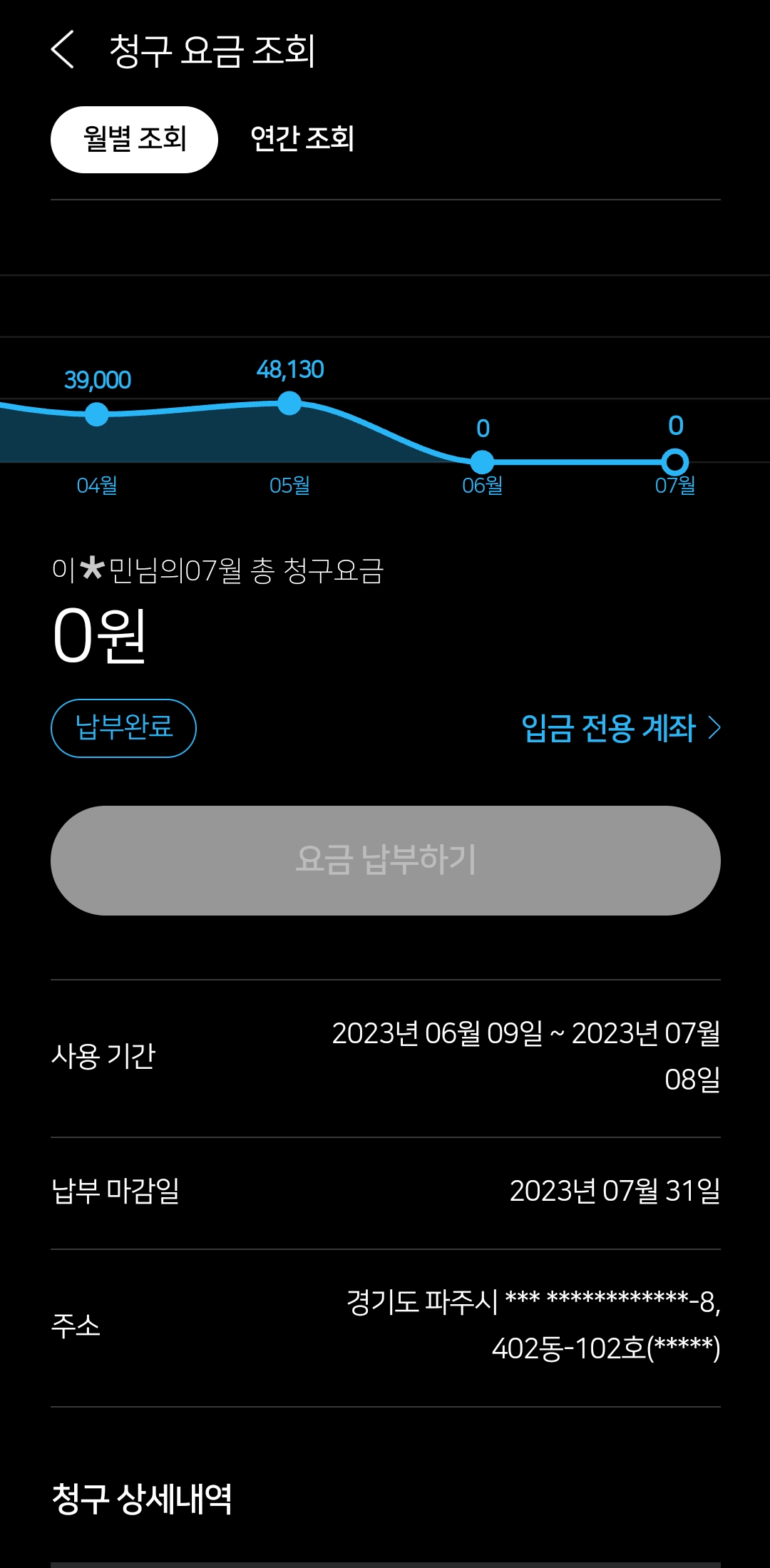
Task: Select the 05월 point on the chart
Action: tap(289, 404)
